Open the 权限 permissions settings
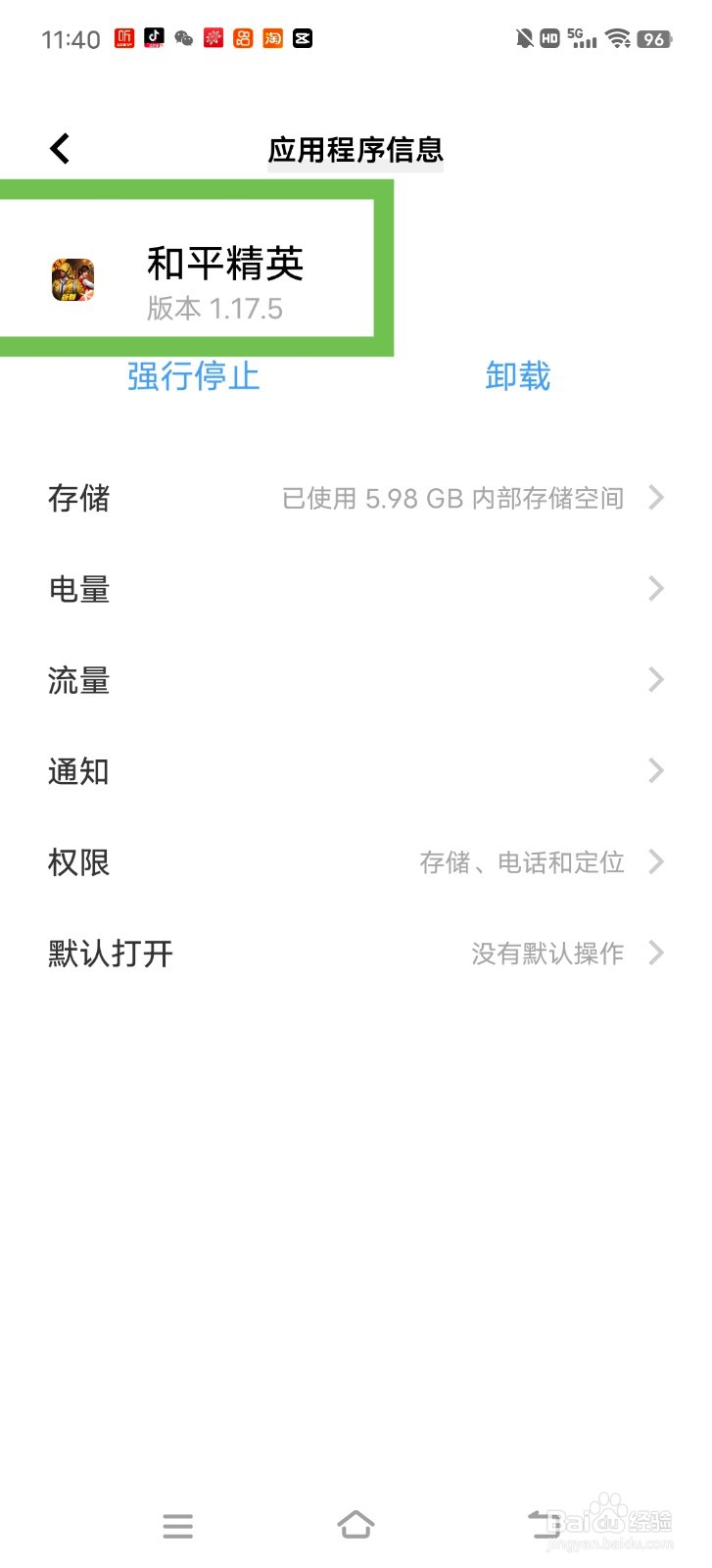The height and width of the screenshot is (1568, 712). [x=356, y=862]
